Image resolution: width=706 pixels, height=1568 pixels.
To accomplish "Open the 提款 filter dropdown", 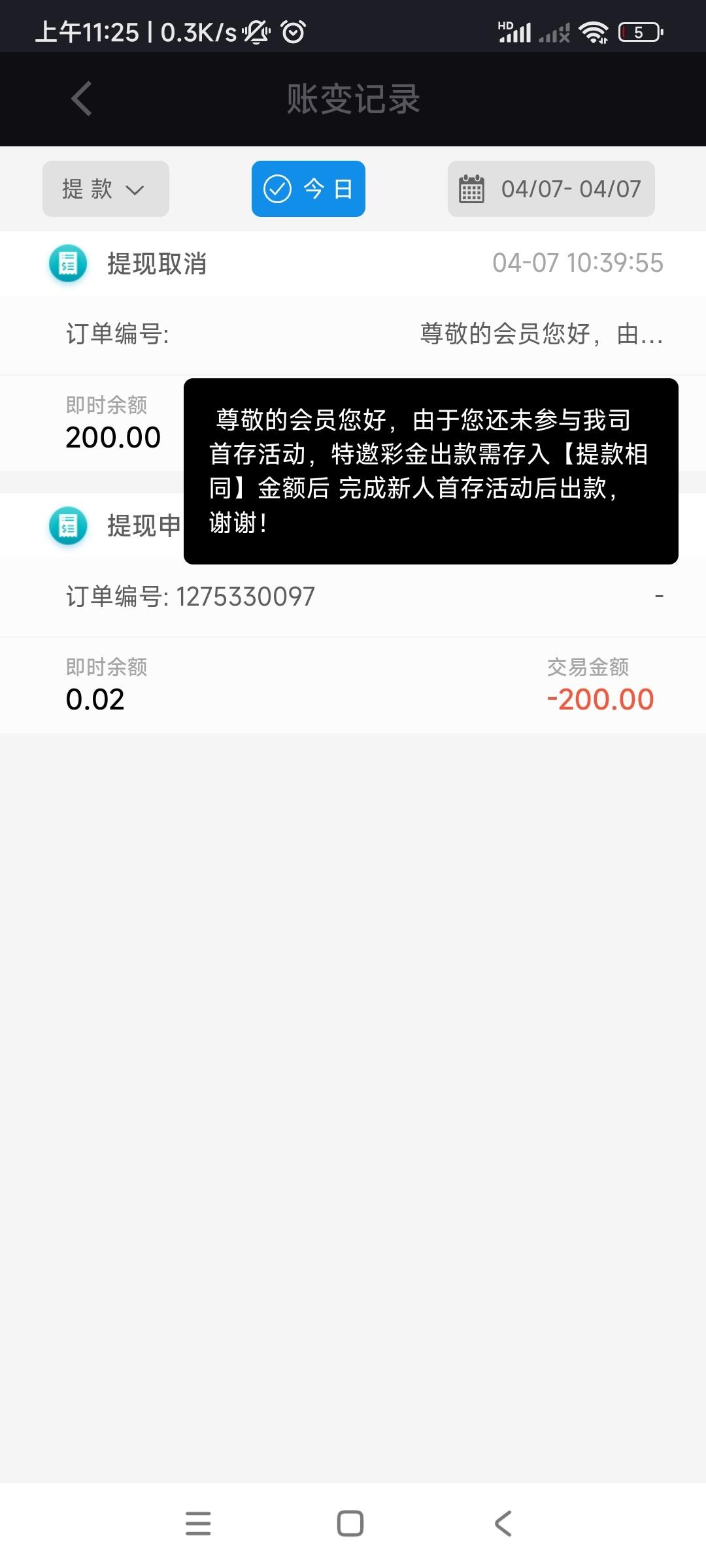I will pos(105,189).
